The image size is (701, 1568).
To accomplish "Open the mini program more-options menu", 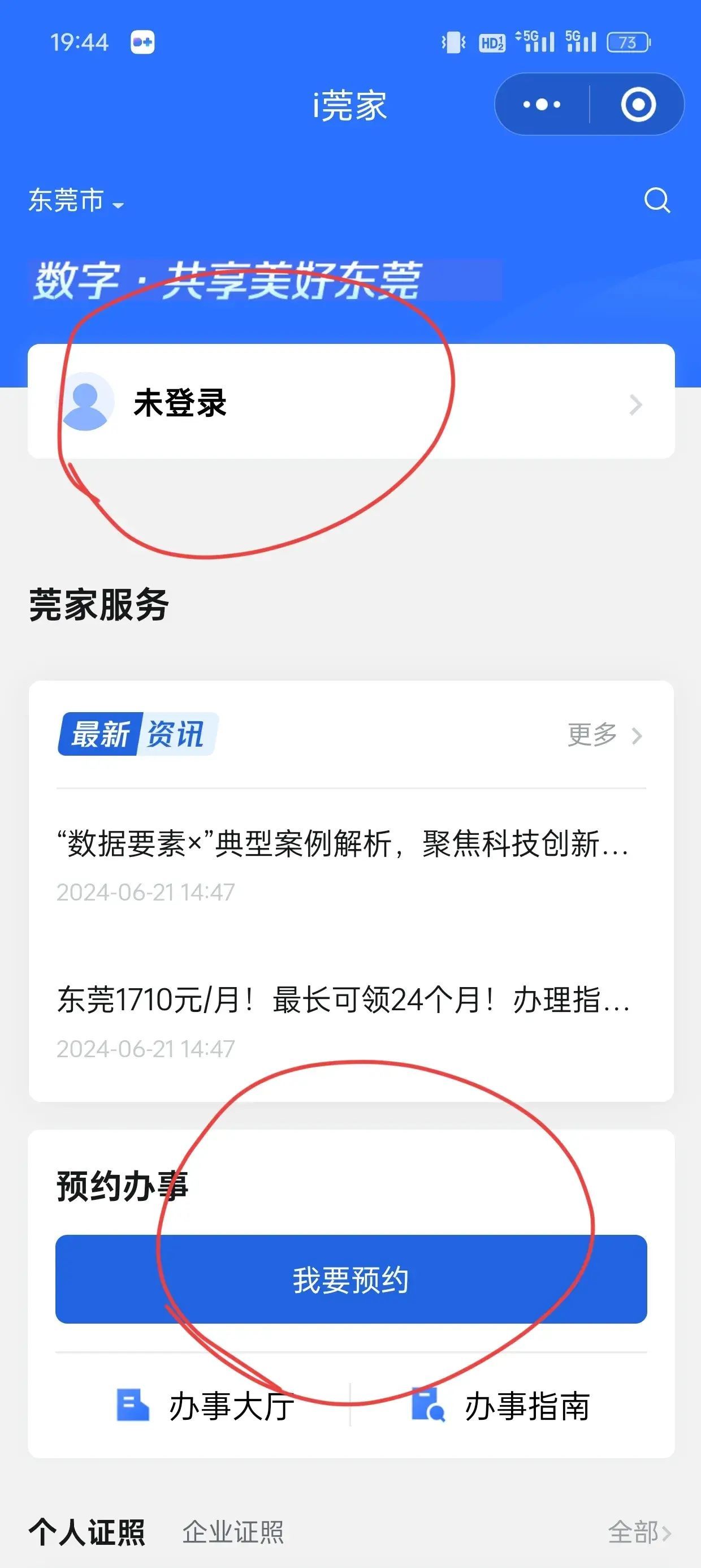I will (542, 105).
